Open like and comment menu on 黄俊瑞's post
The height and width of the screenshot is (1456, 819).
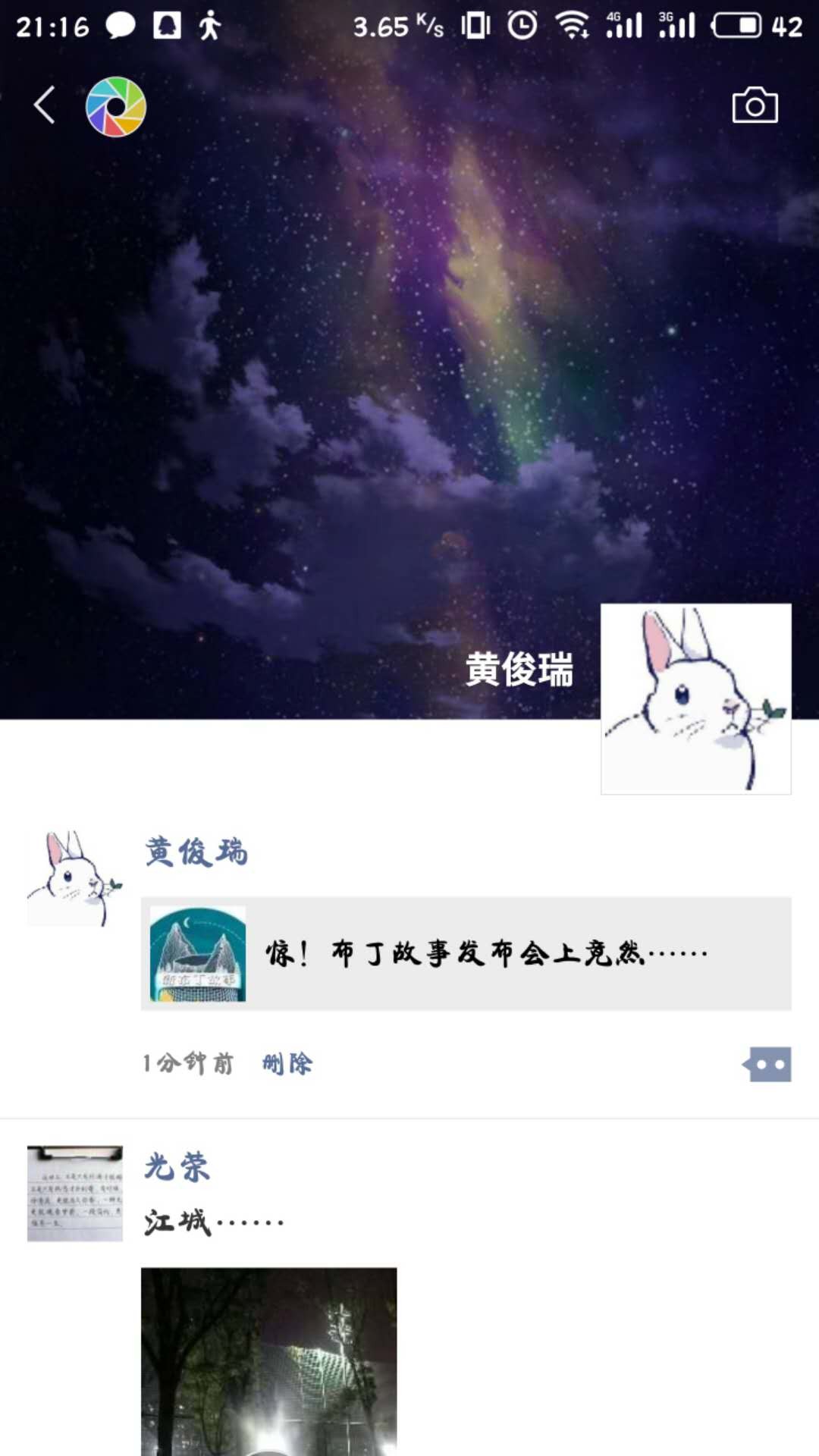[767, 1064]
